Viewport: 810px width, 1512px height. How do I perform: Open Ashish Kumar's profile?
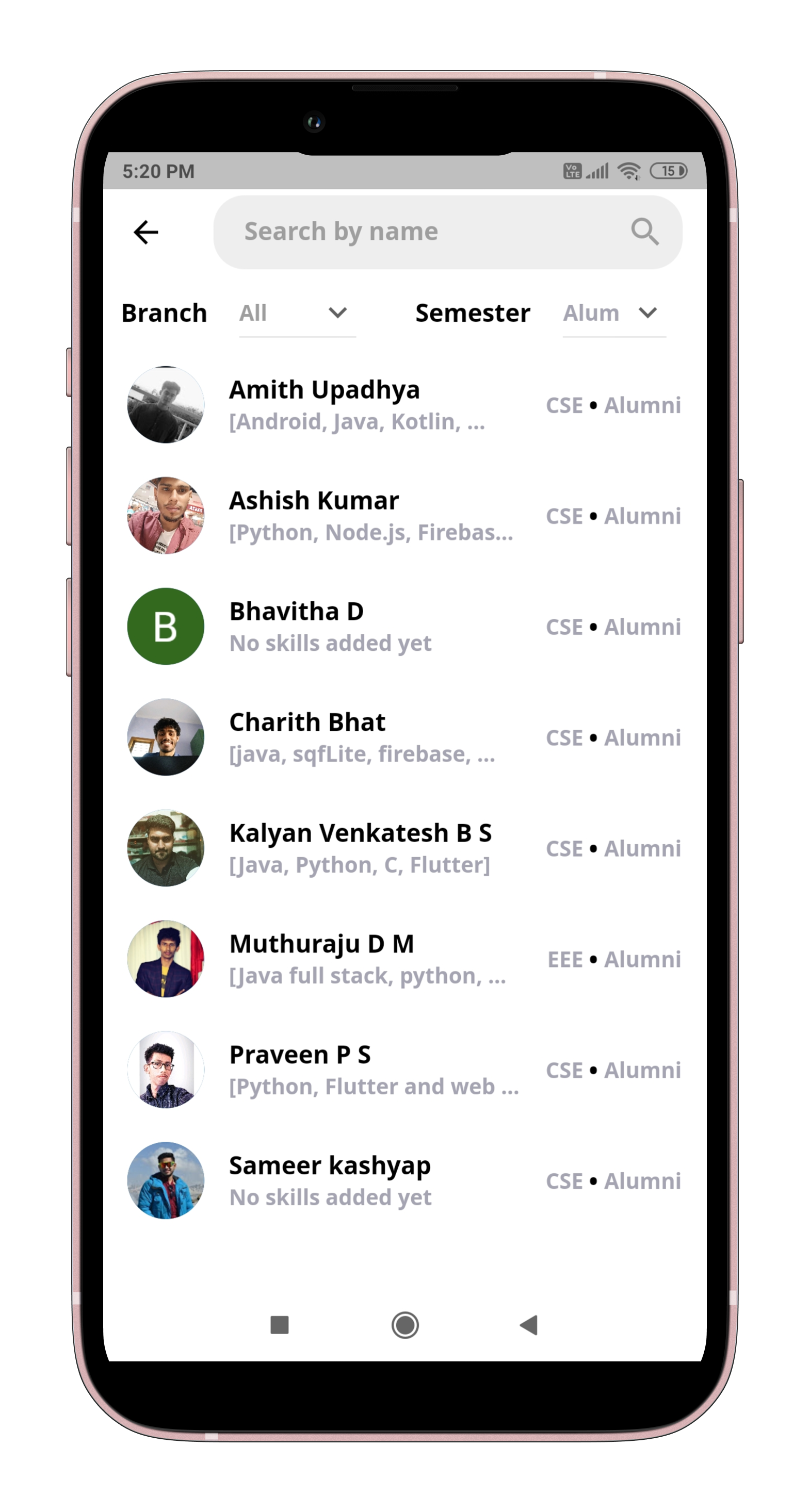(404, 516)
